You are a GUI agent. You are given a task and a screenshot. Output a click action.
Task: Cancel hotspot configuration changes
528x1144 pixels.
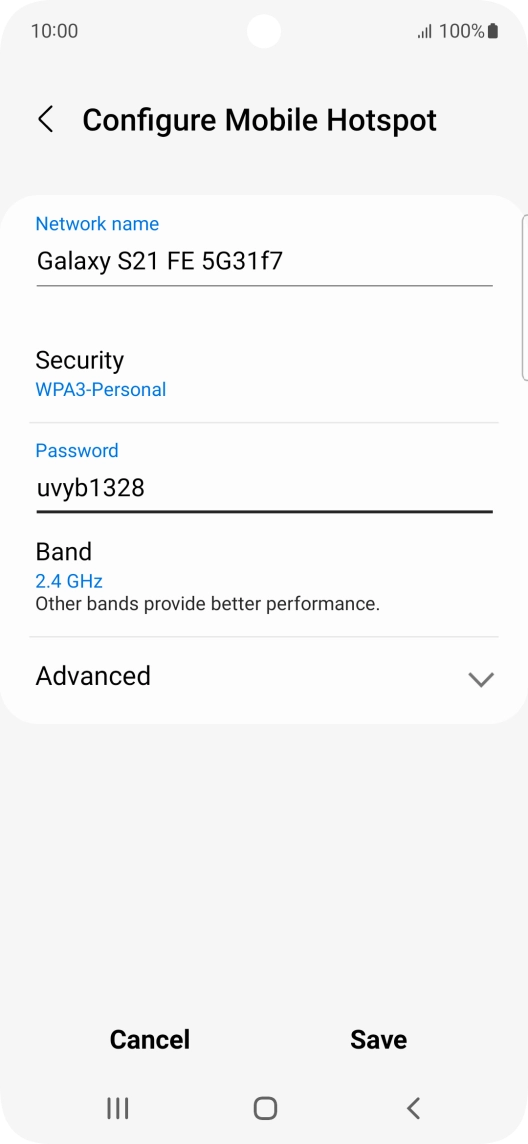[x=150, y=1039]
